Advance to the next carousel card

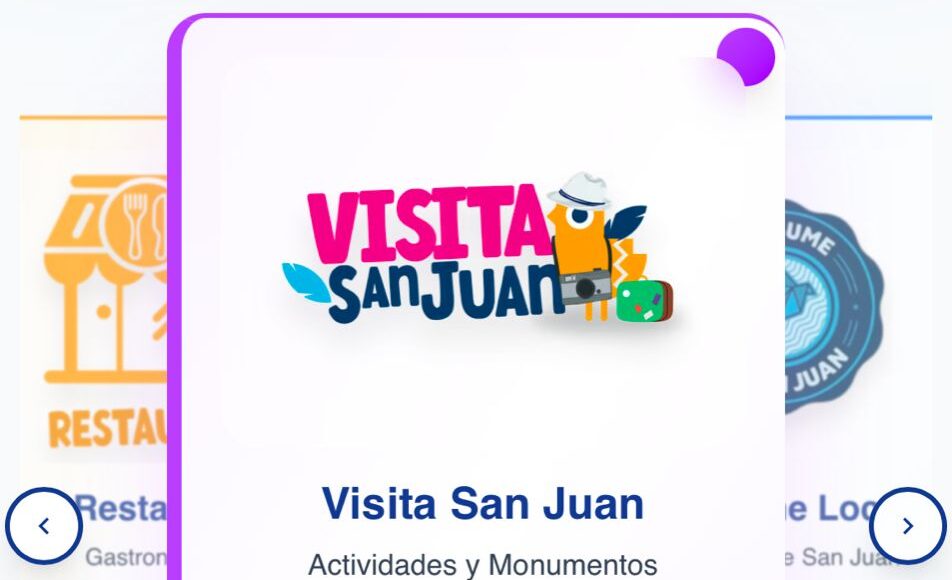coord(907,526)
